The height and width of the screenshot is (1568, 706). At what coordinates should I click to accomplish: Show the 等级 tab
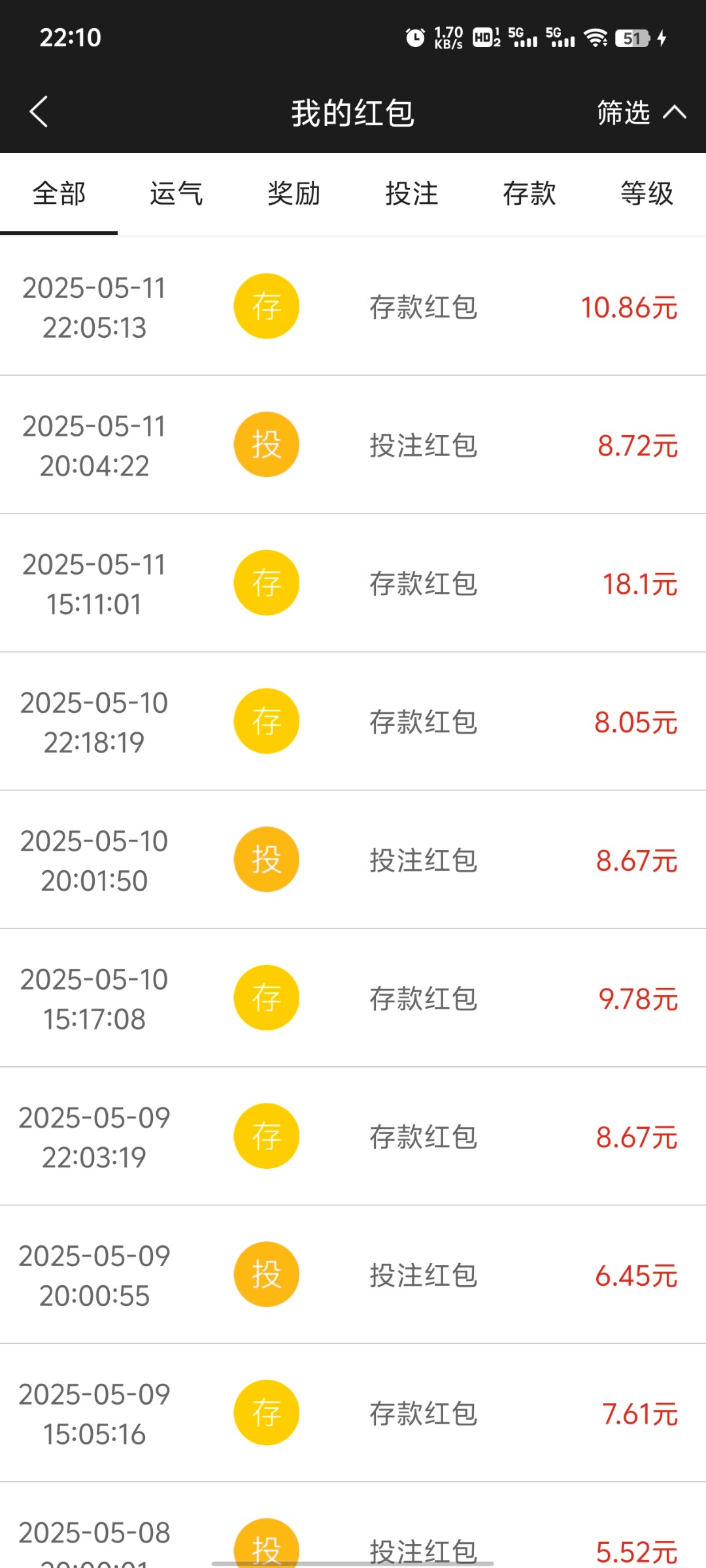(647, 194)
